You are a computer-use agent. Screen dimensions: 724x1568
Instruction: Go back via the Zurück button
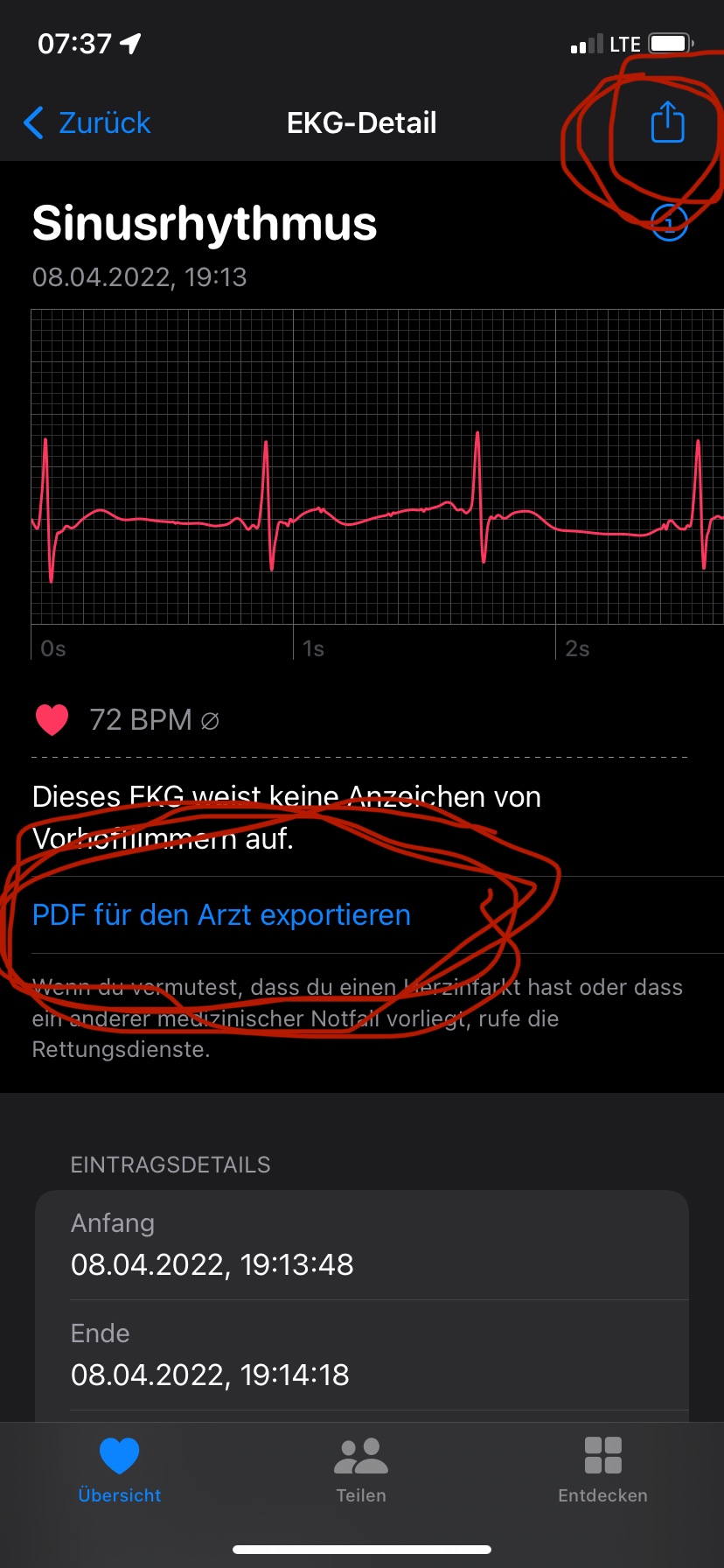click(x=87, y=123)
